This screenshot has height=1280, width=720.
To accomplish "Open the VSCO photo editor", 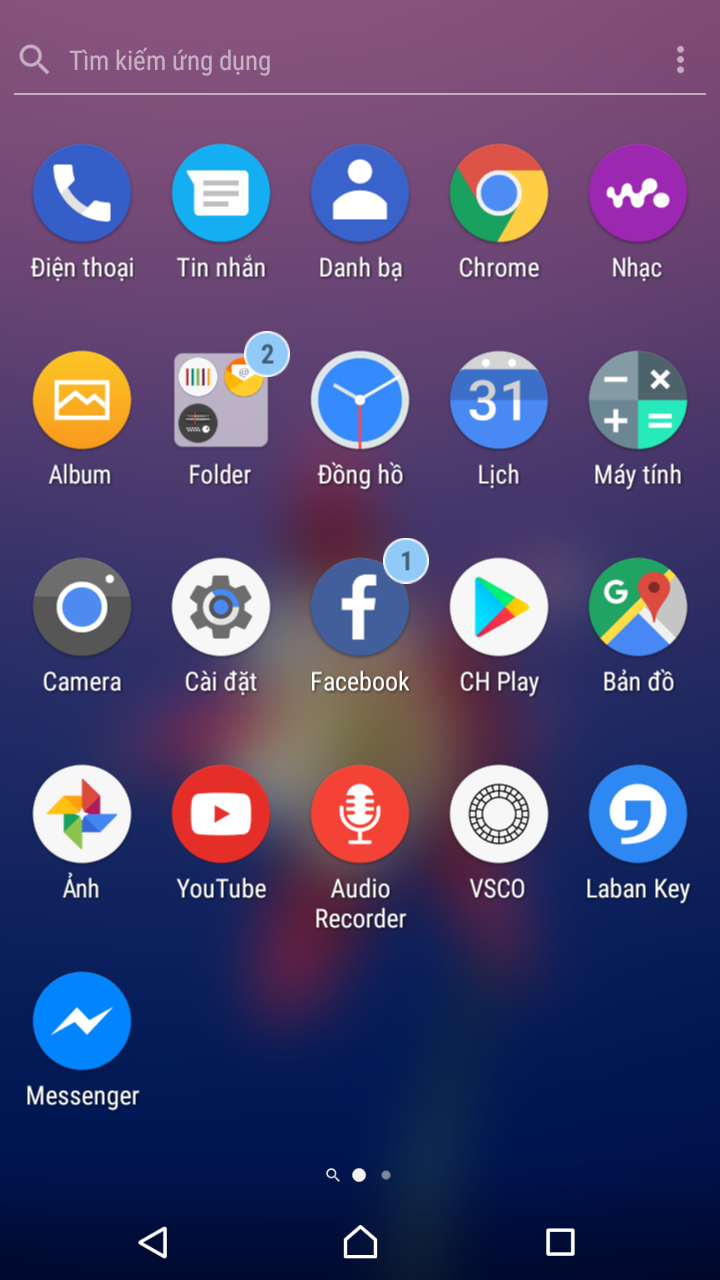I will coord(499,814).
